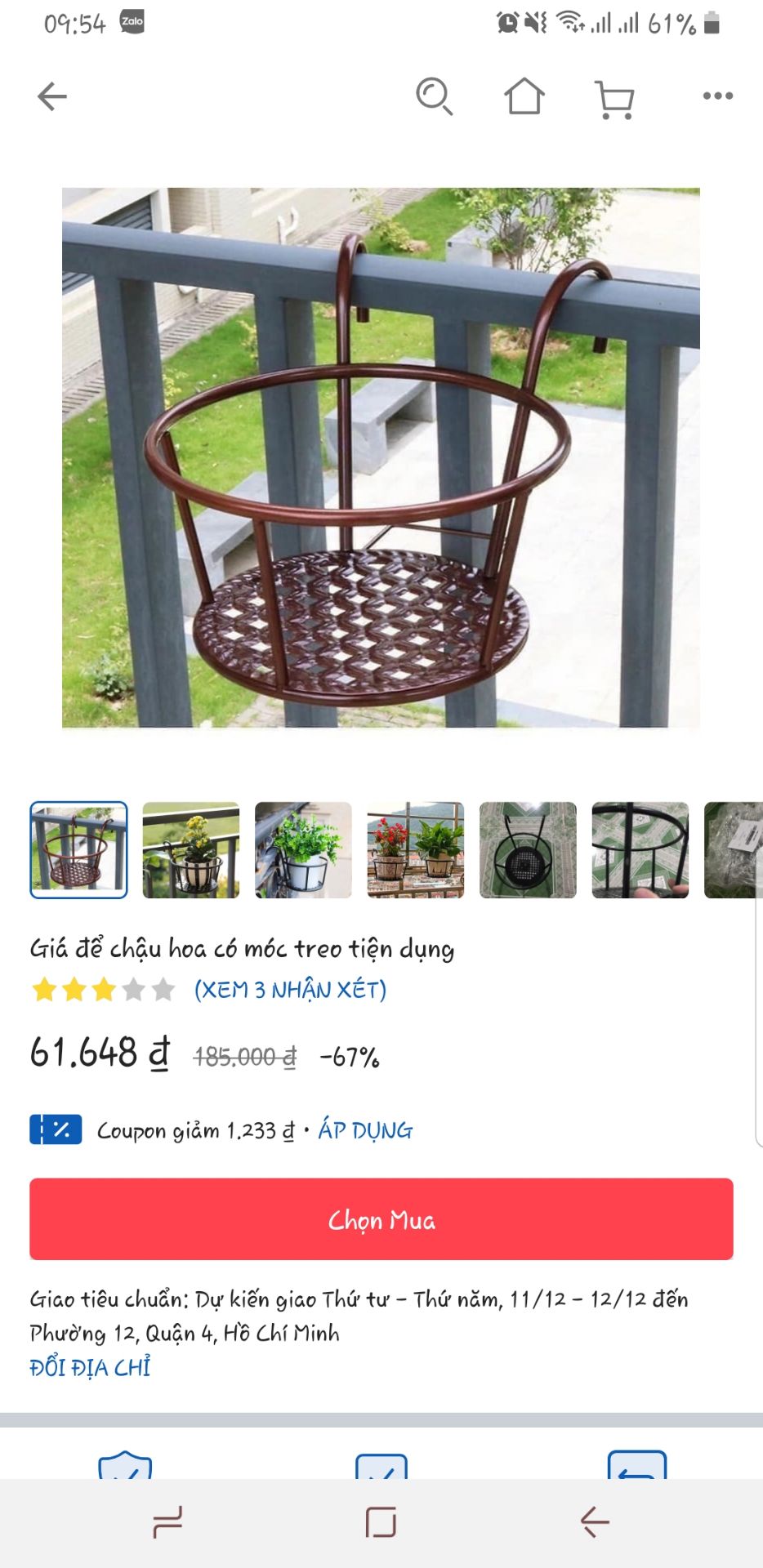Select the black basket top-view thumbnail
Image resolution: width=763 pixels, height=1568 pixels.
(528, 850)
